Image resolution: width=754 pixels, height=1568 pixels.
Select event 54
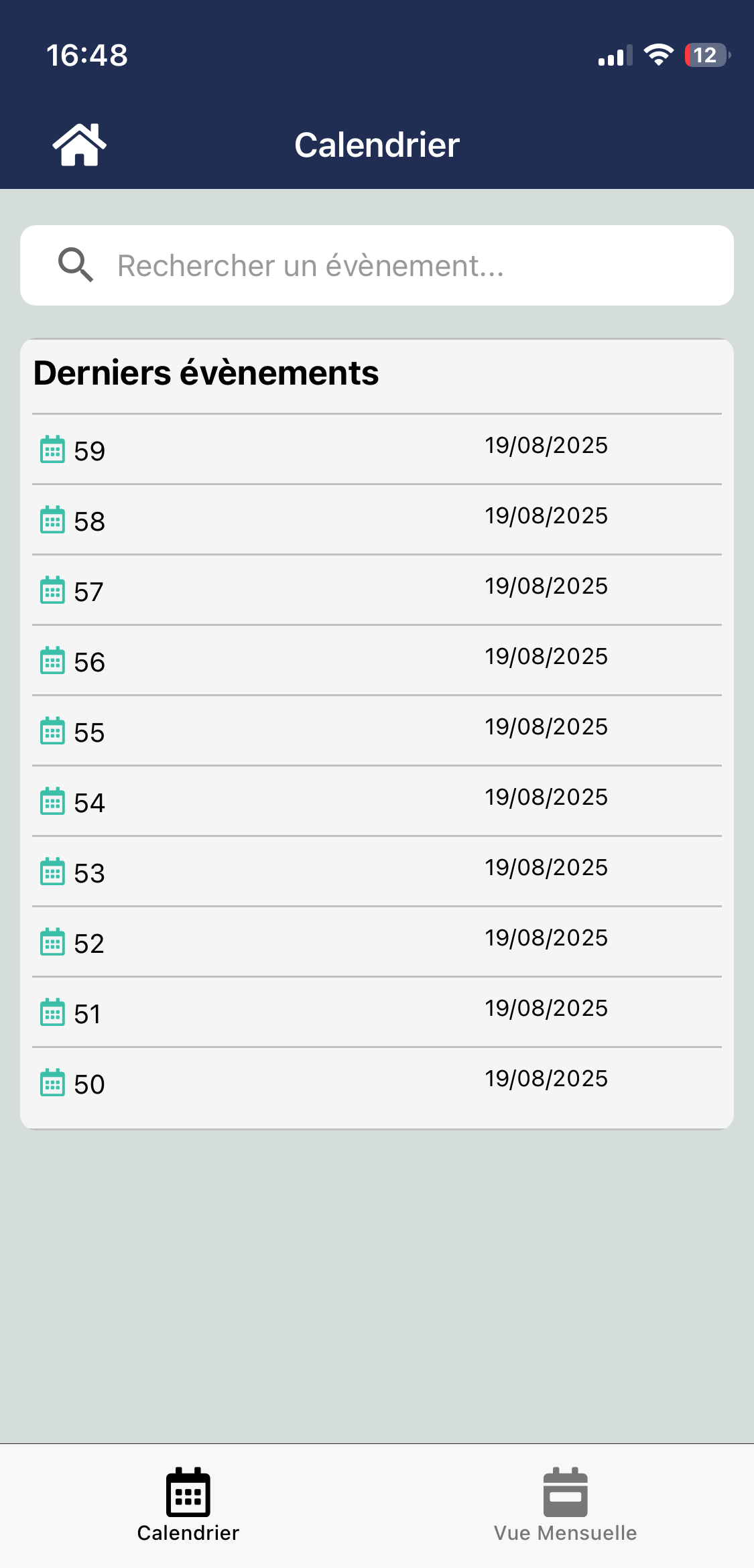377,801
